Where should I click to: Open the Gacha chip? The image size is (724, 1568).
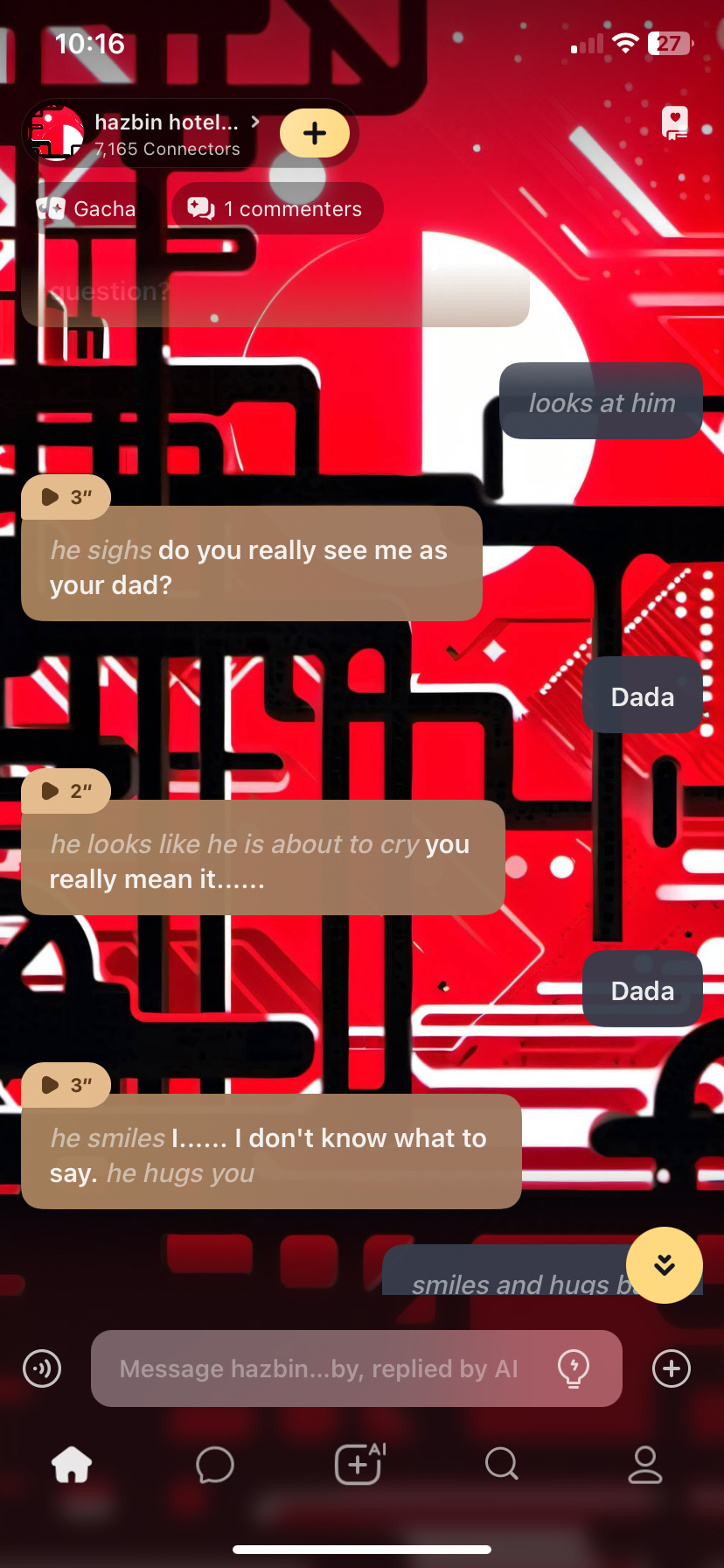point(87,209)
